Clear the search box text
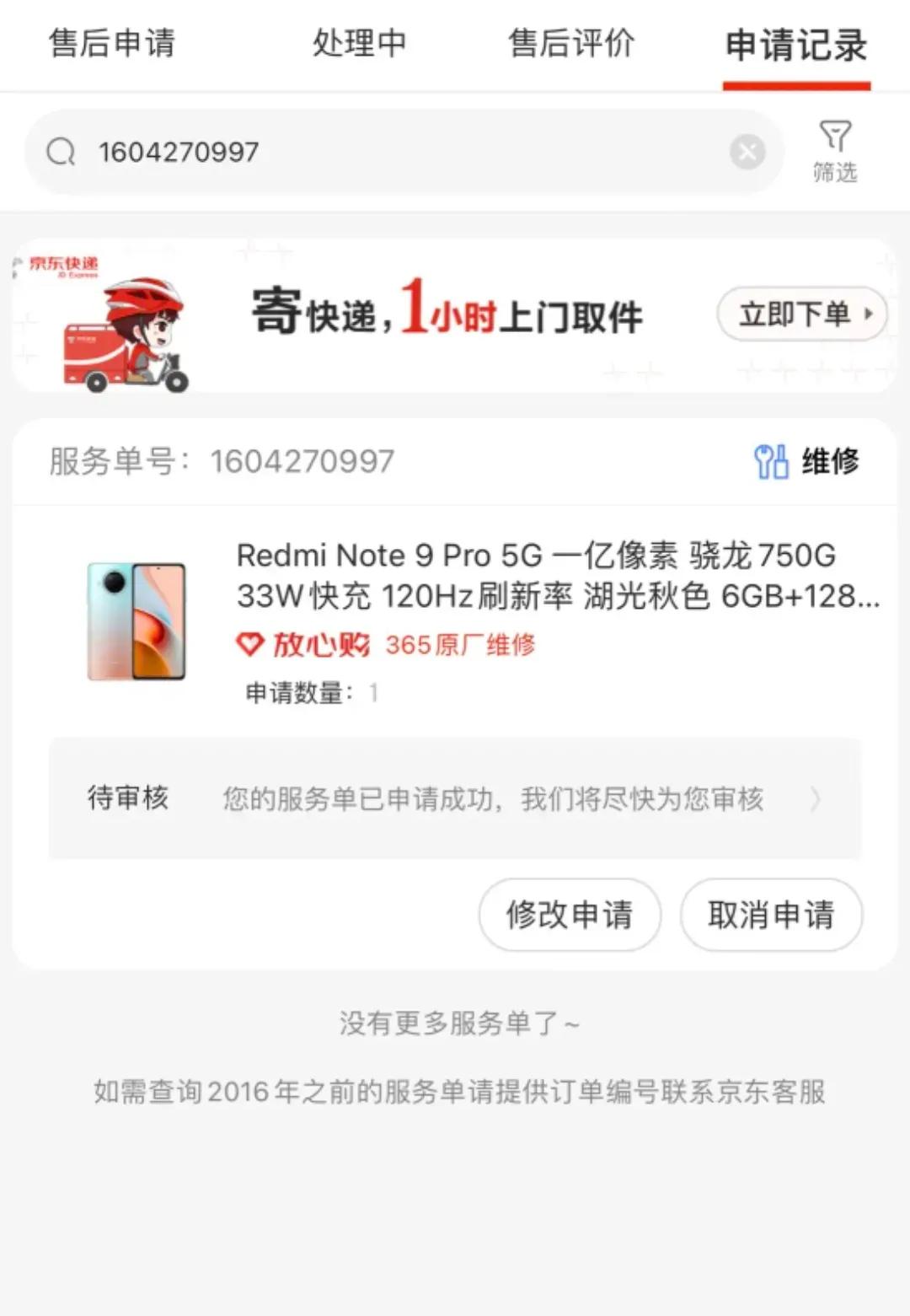 pos(747,153)
